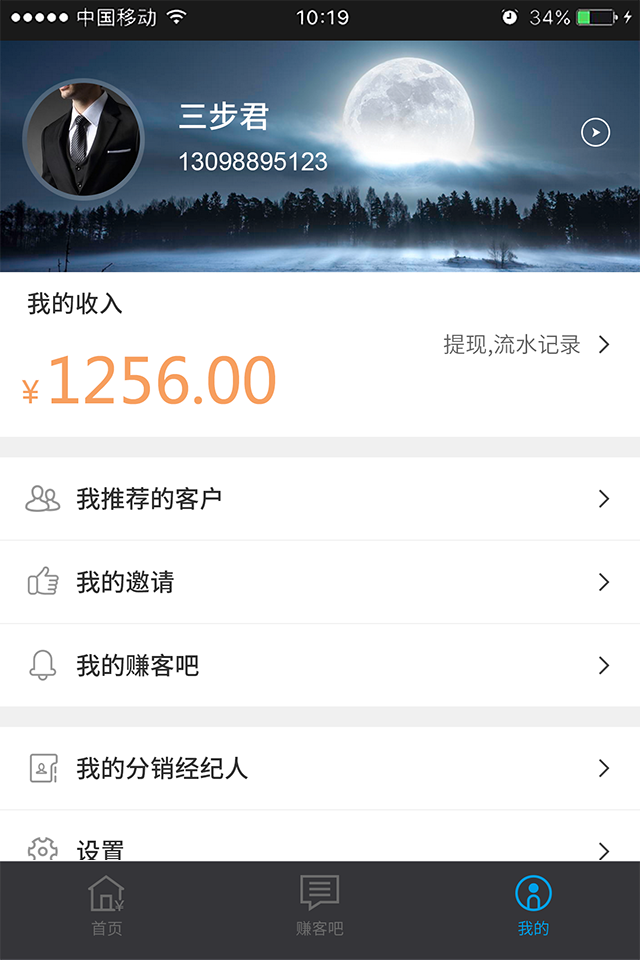This screenshot has width=640, height=960.
Task: Tap the circular arrow icon in profile header
Action: tap(595, 132)
